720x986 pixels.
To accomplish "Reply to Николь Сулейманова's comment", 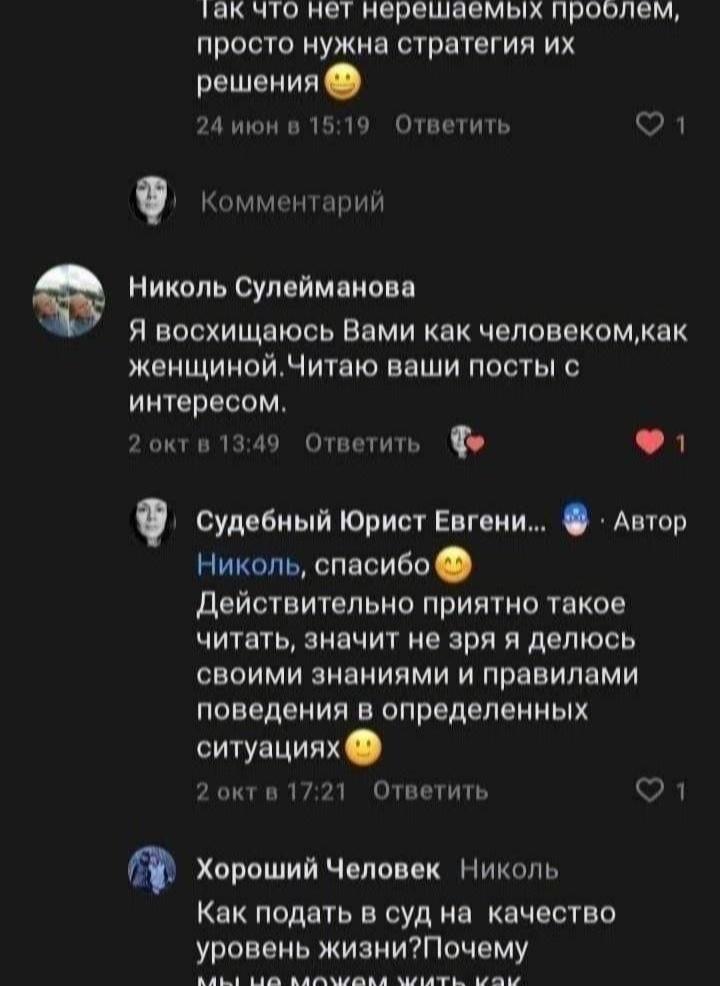I will click(x=361, y=442).
